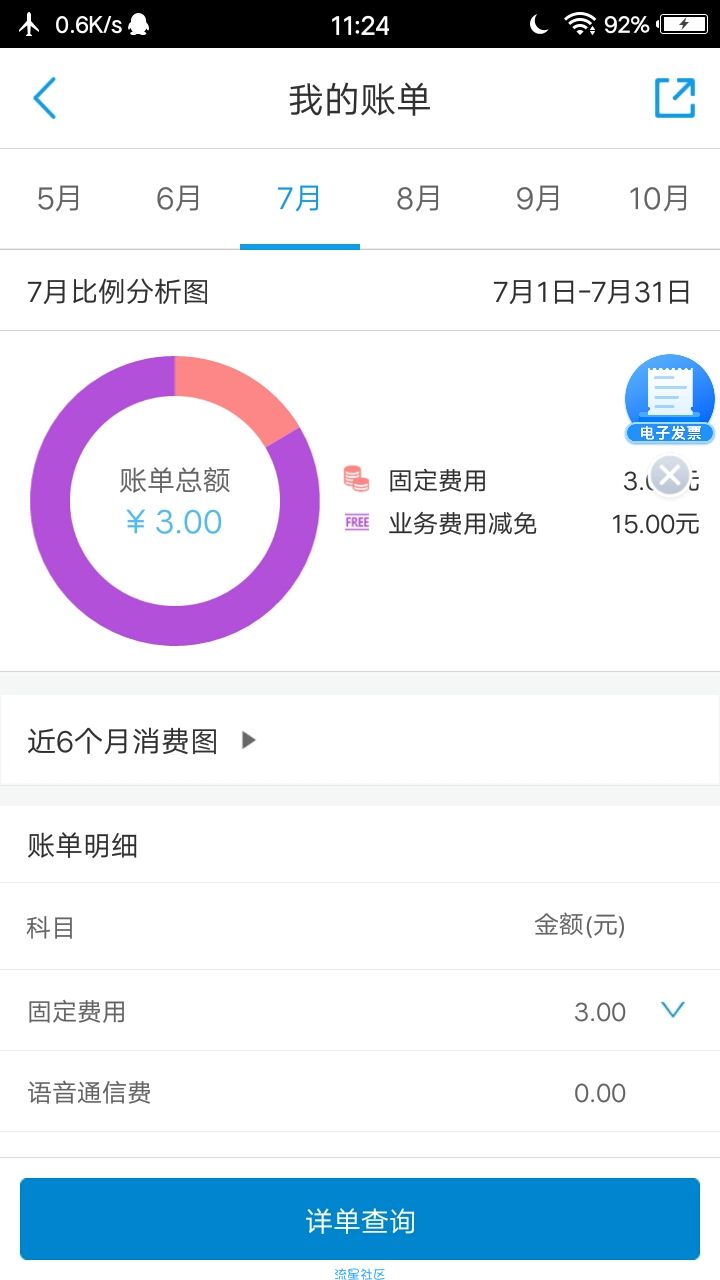Go back using the top-left arrow
This screenshot has width=720, height=1280.
pos(44,99)
